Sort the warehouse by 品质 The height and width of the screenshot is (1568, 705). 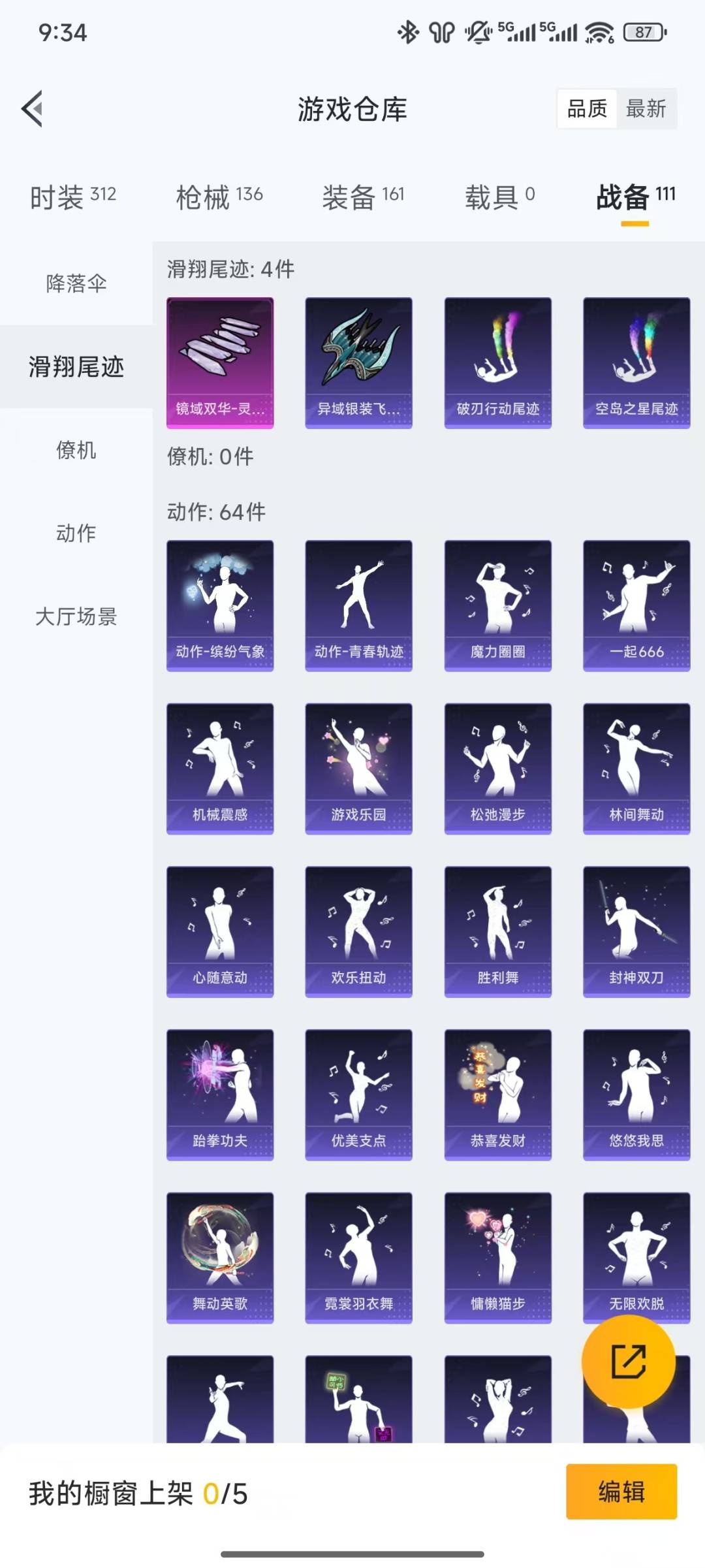[587, 108]
